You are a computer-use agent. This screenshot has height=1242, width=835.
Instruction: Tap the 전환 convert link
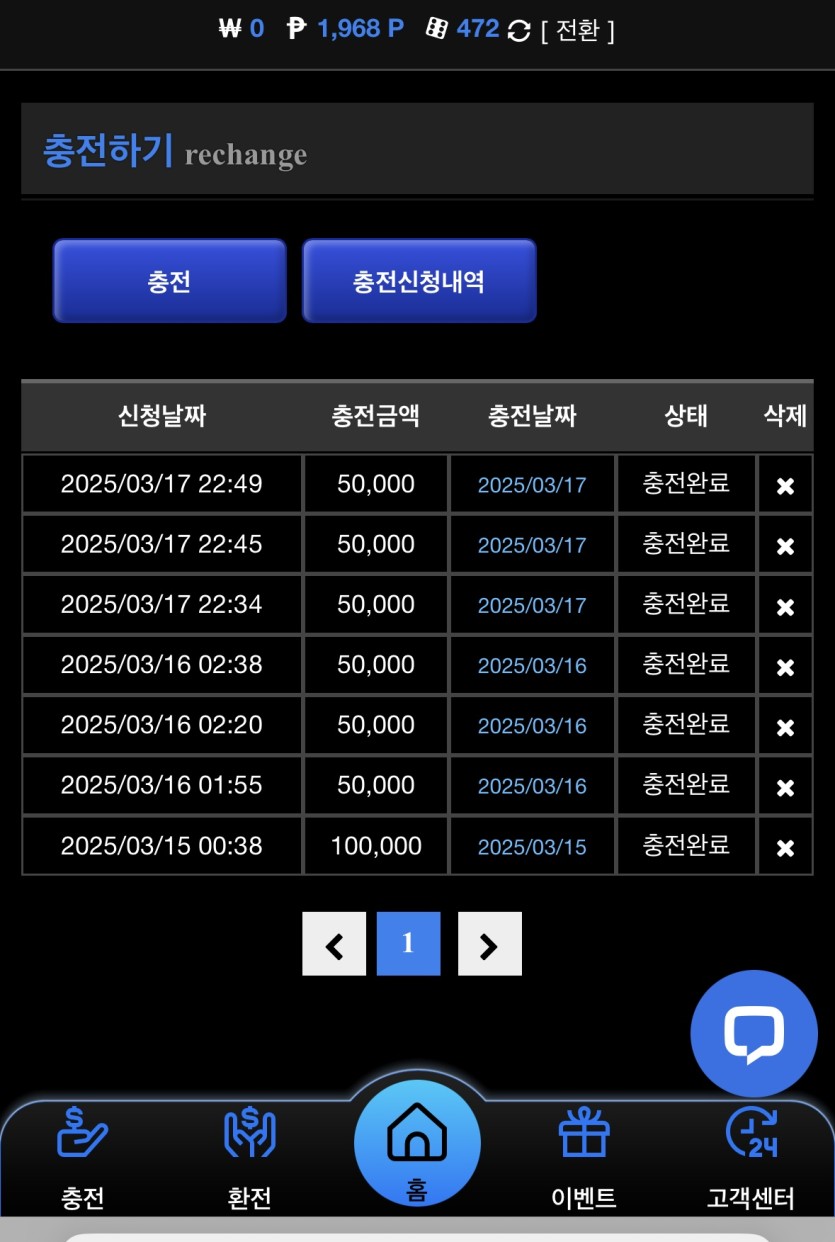click(577, 31)
